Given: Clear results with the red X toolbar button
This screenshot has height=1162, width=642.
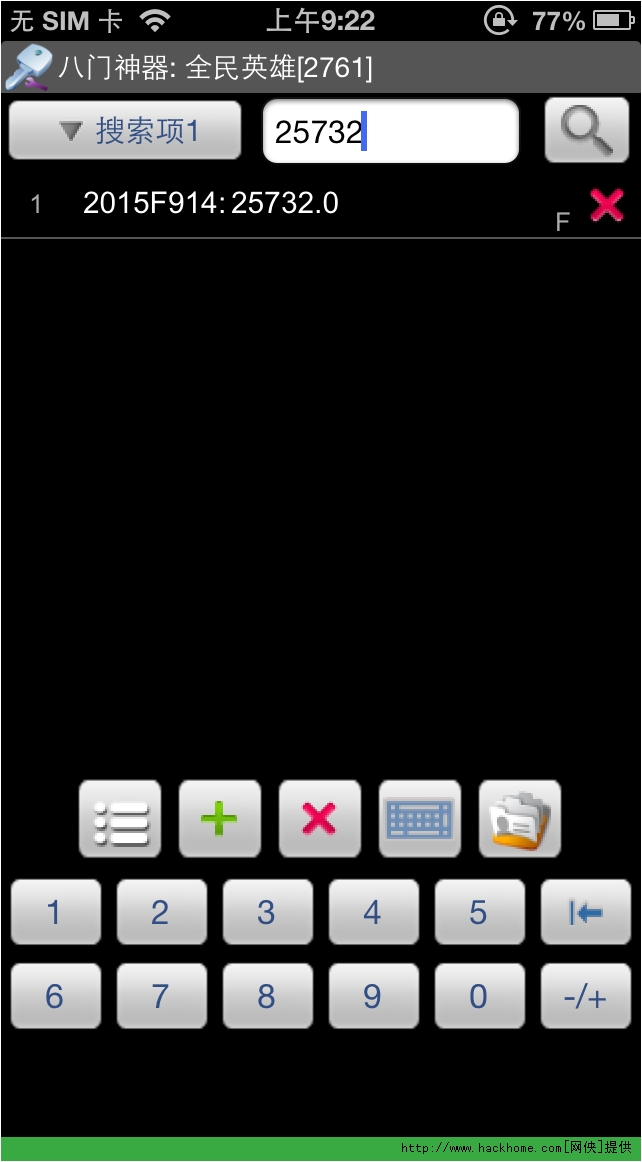Looking at the screenshot, I should (319, 820).
